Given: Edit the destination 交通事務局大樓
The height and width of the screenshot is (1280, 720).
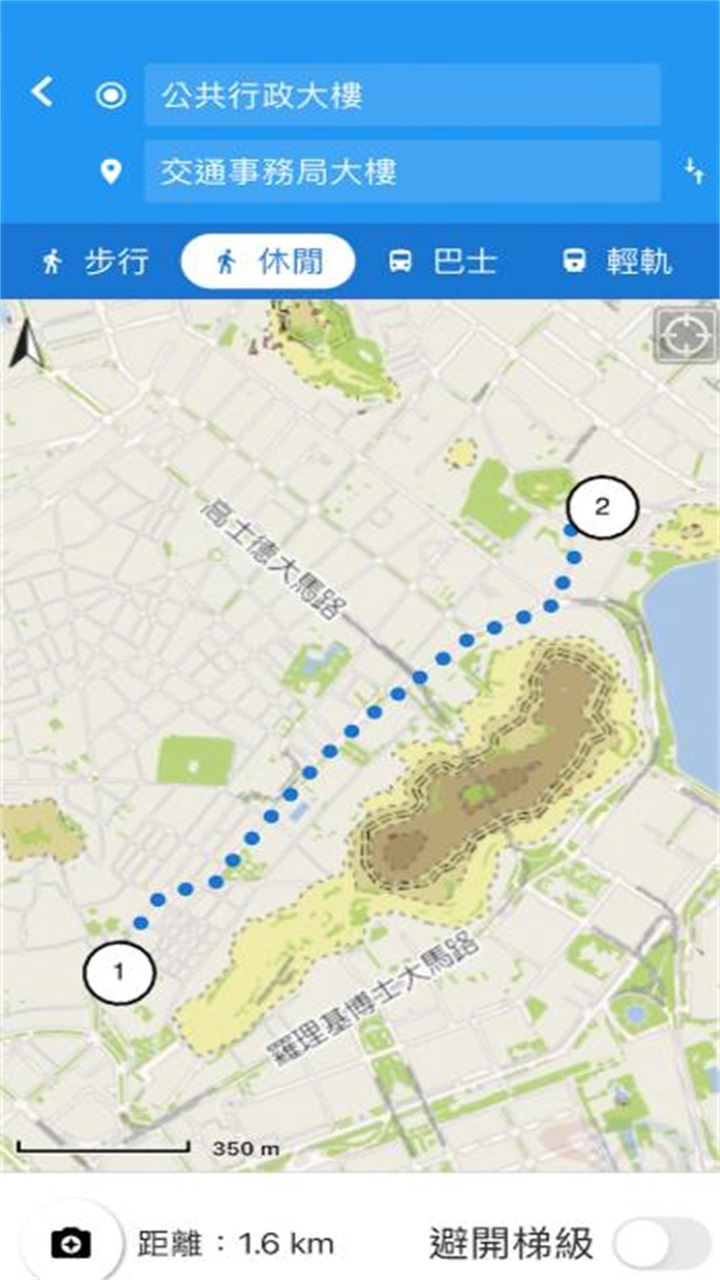Looking at the screenshot, I should 402,171.
